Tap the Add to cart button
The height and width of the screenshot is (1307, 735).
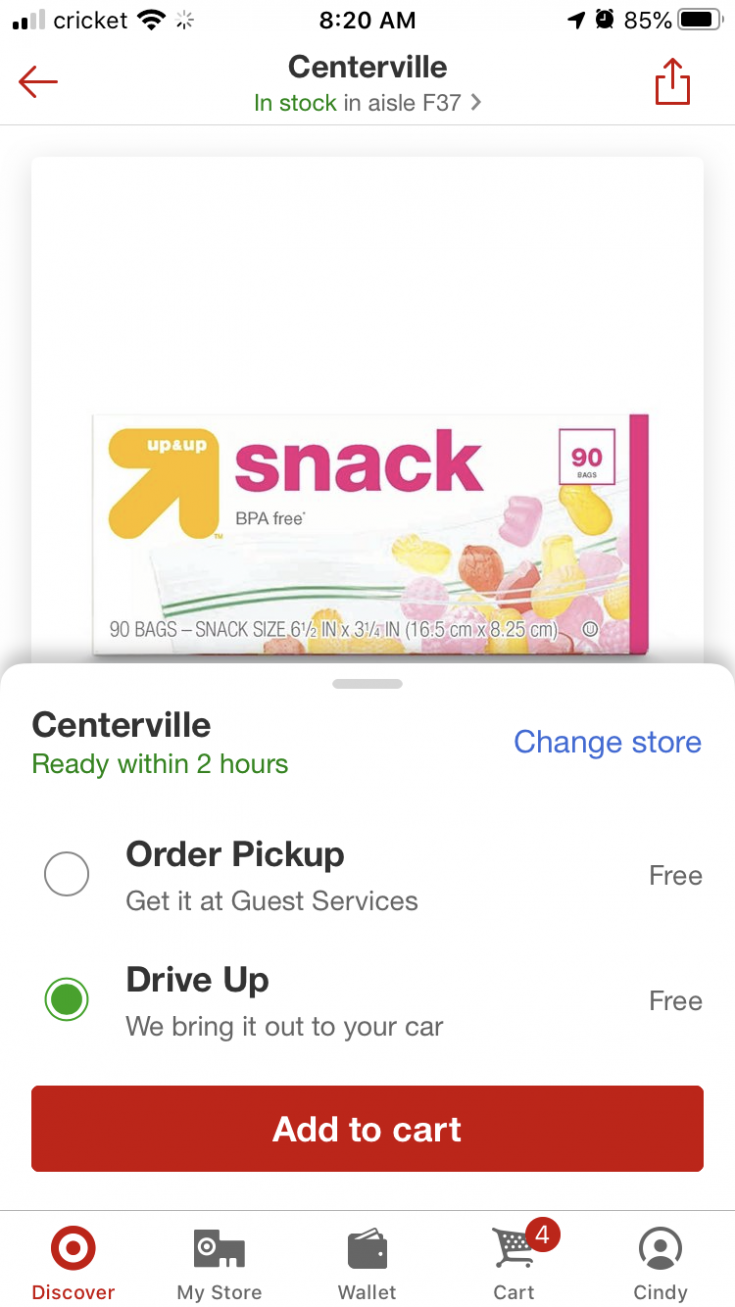[366, 1128]
